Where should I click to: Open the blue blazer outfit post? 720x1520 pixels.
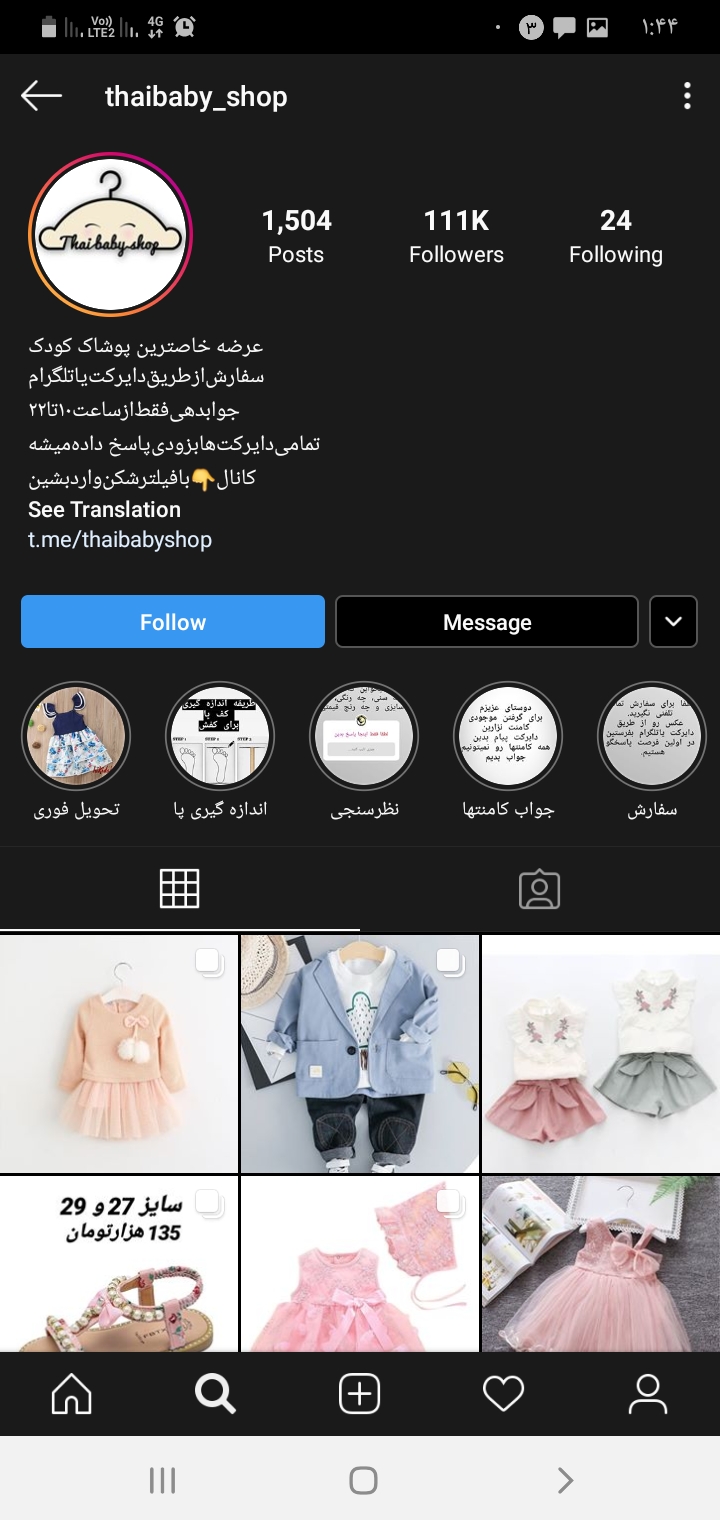(x=360, y=1053)
